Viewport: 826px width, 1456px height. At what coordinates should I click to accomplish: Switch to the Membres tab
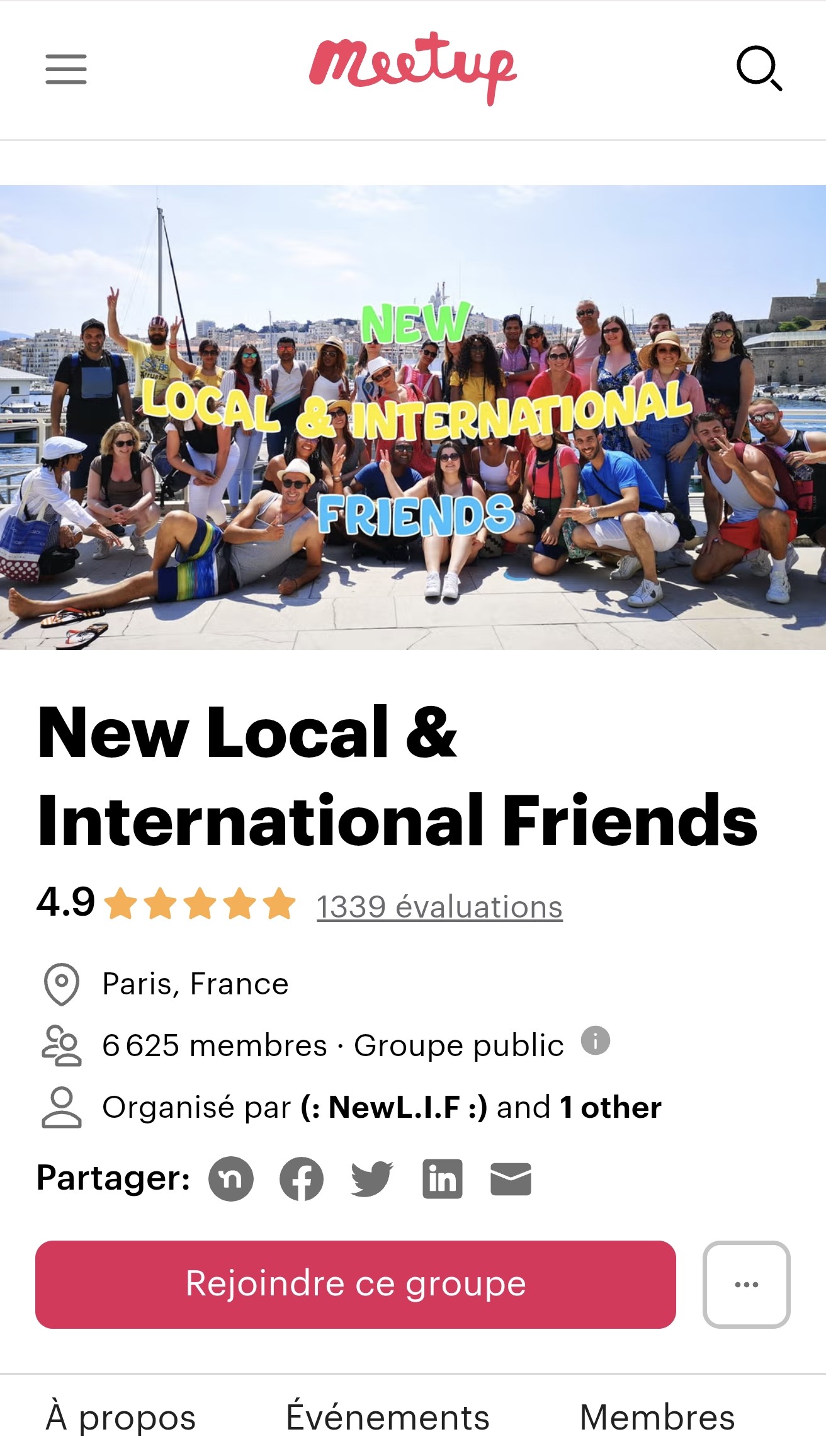(x=657, y=1417)
